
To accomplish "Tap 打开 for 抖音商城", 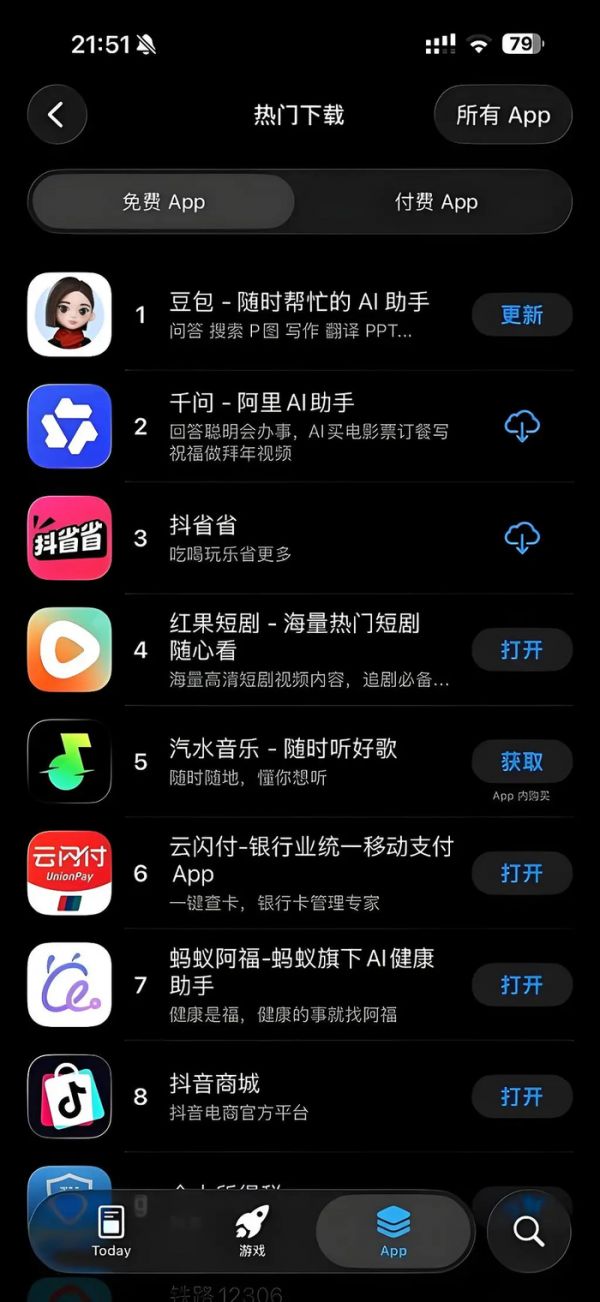I will (521, 1097).
